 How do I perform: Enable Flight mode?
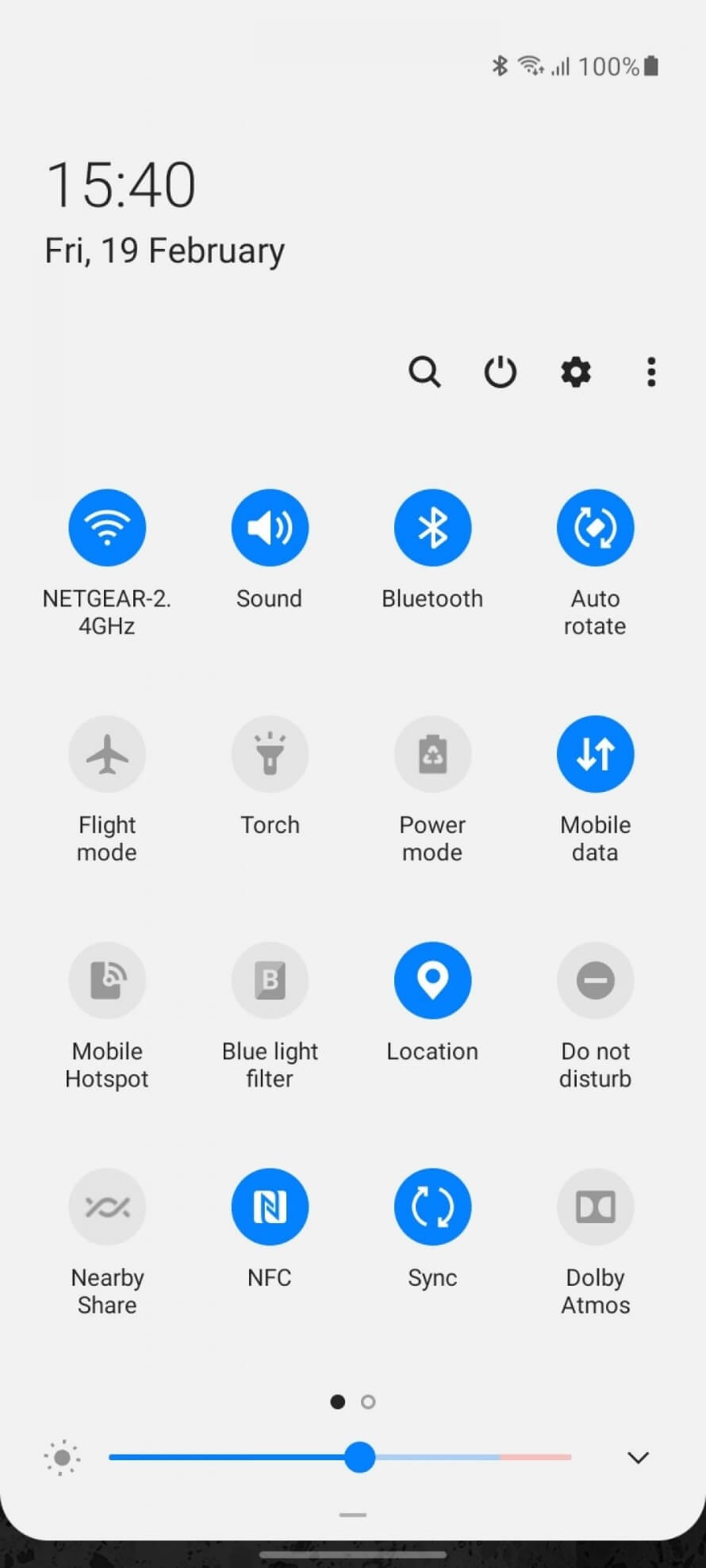(107, 754)
